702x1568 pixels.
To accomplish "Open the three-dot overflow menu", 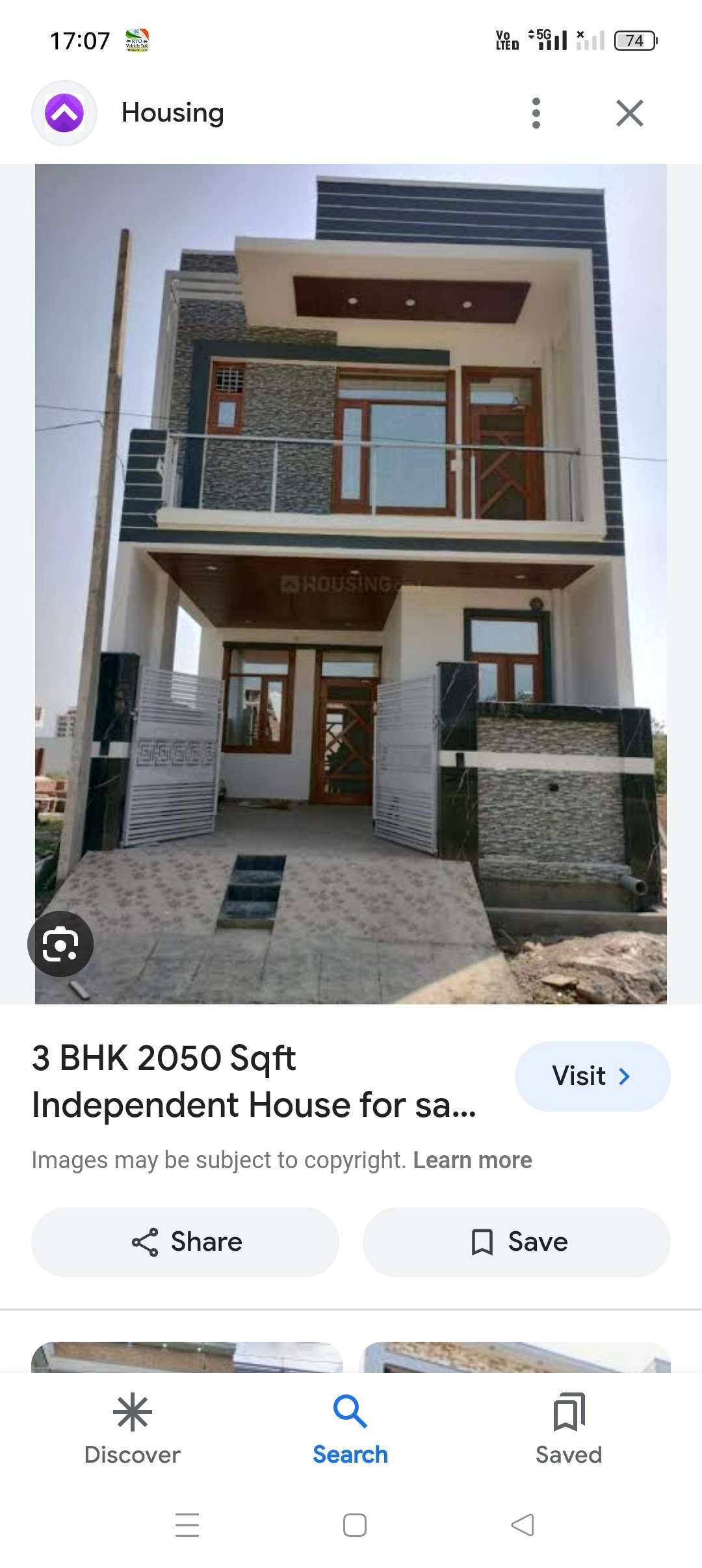I will pos(536,113).
